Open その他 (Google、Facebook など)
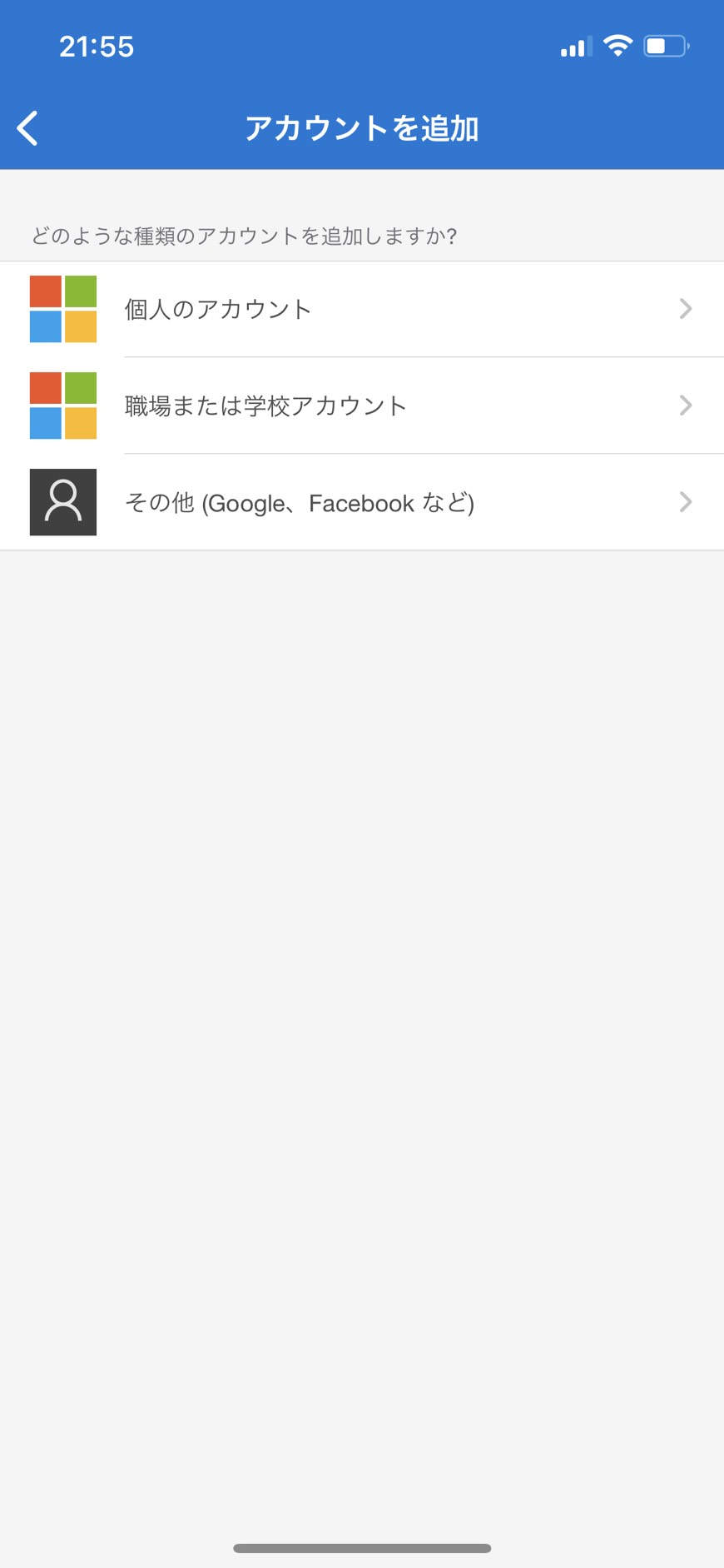This screenshot has width=724, height=1568. tap(361, 502)
